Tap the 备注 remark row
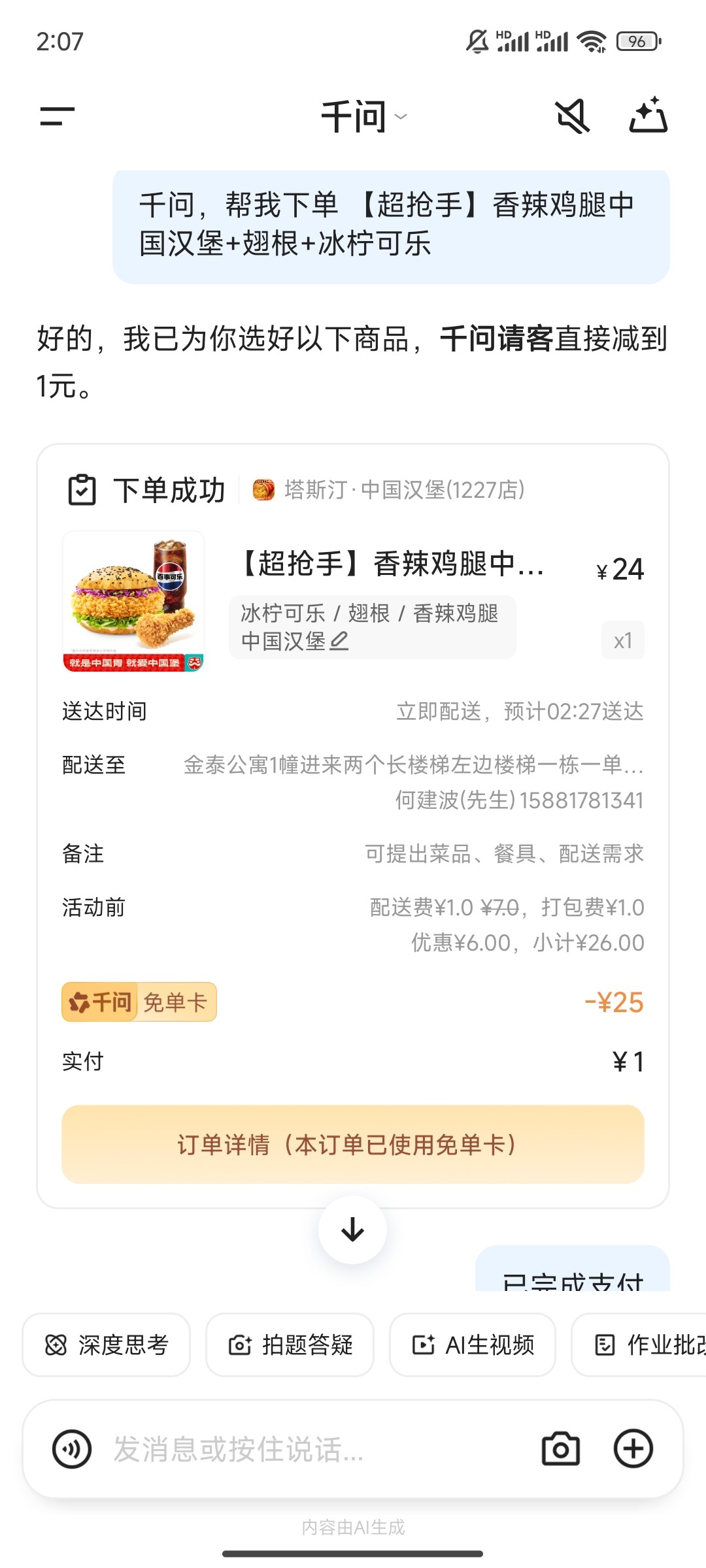Viewport: 706px width, 1568px height. coord(353,853)
